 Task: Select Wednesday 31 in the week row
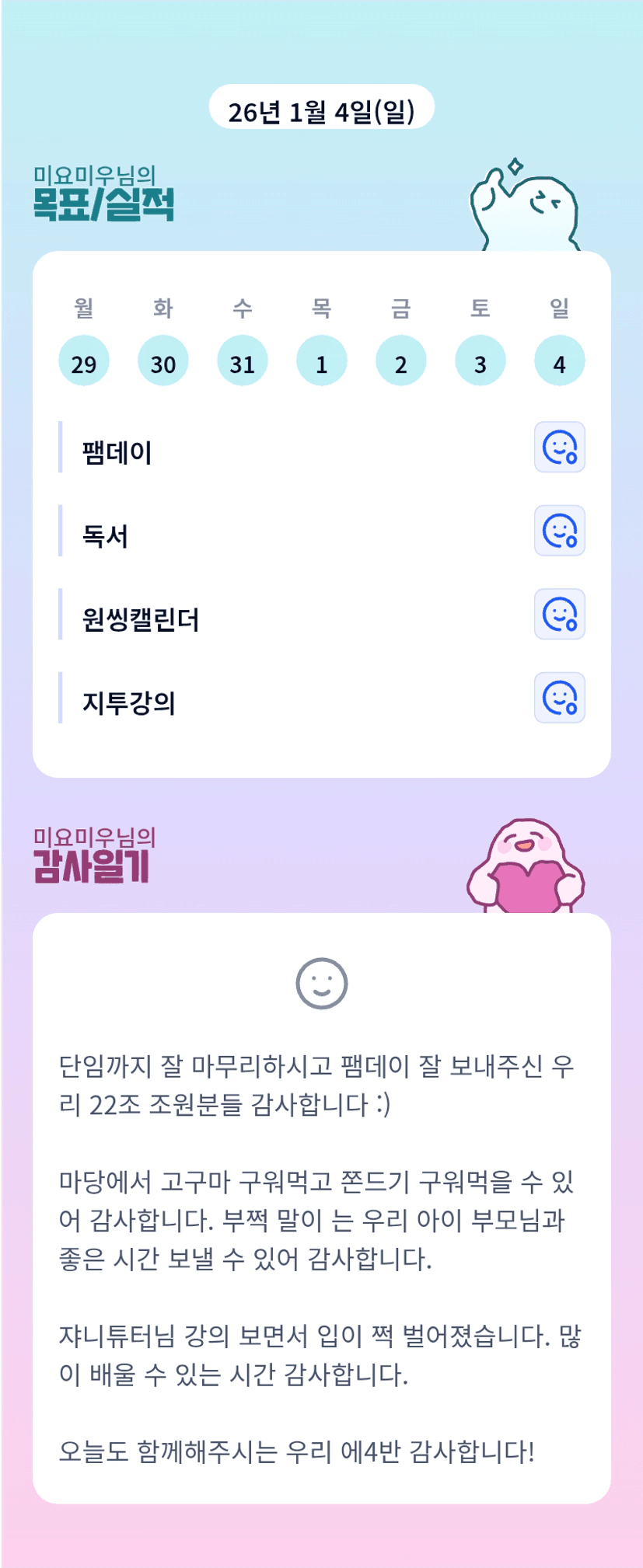pos(243,361)
